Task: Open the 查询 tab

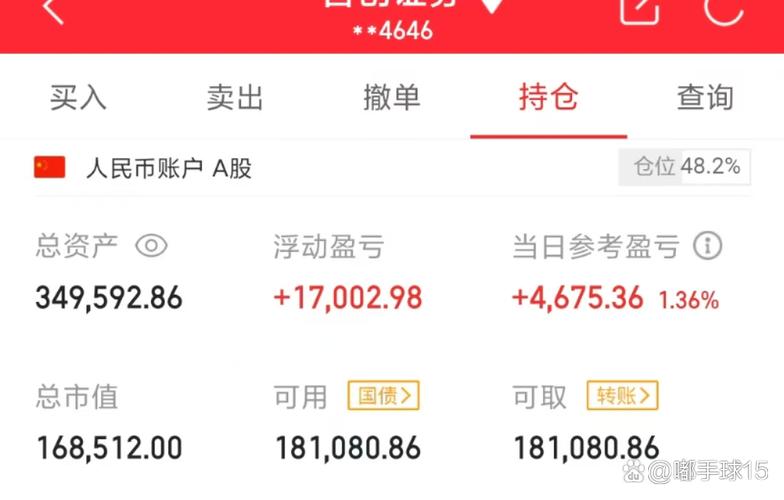Action: tap(705, 98)
